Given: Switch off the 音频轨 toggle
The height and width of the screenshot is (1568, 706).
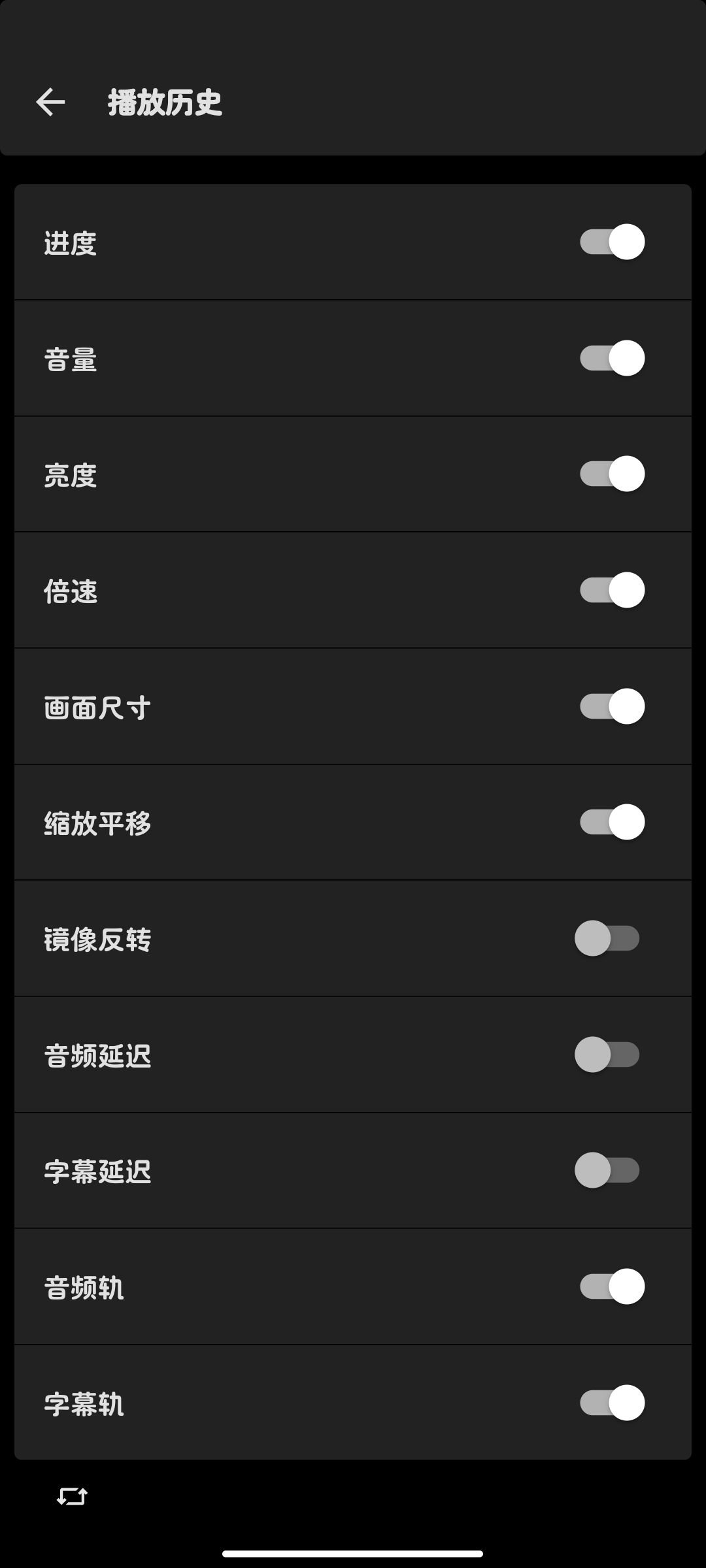Looking at the screenshot, I should pyautogui.click(x=612, y=1287).
